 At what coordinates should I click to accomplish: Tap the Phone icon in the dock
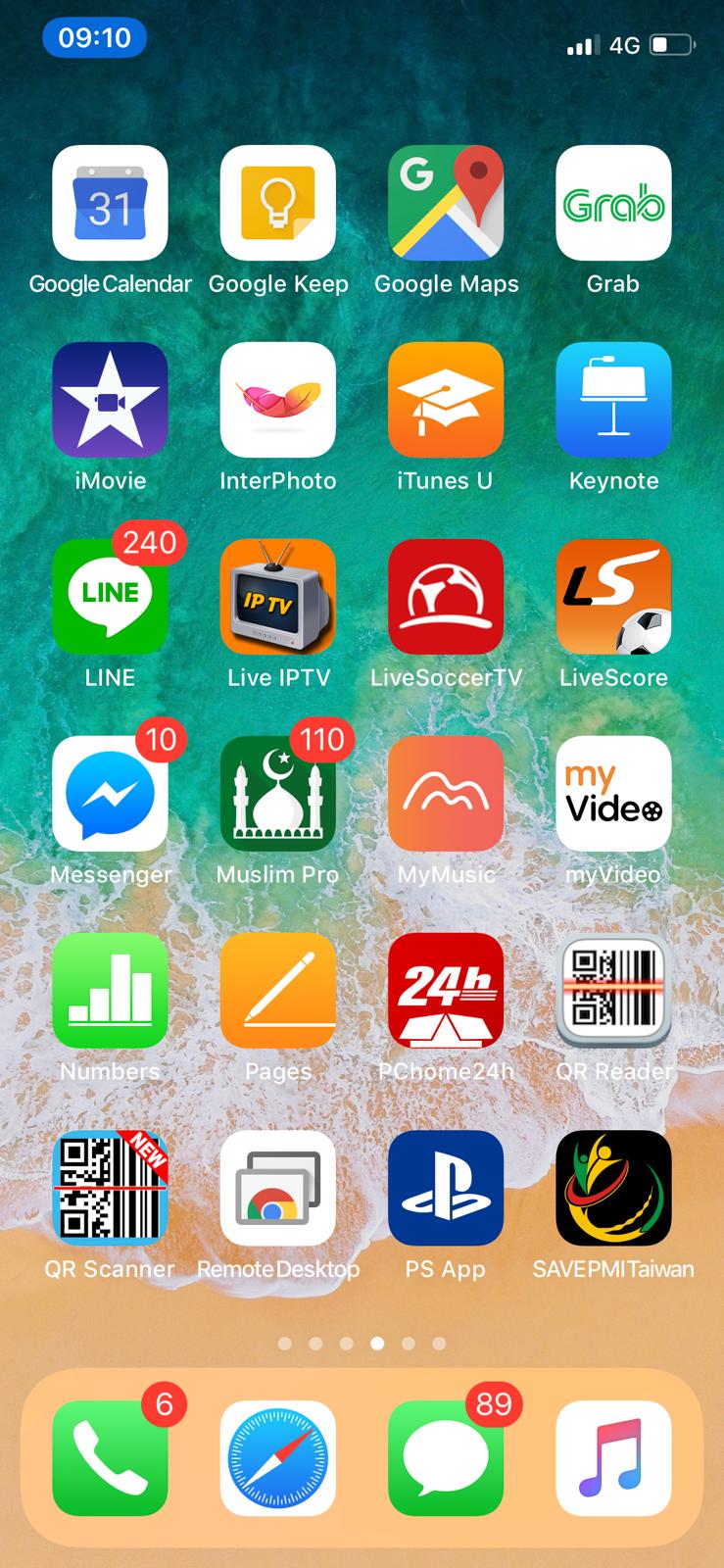click(110, 1458)
